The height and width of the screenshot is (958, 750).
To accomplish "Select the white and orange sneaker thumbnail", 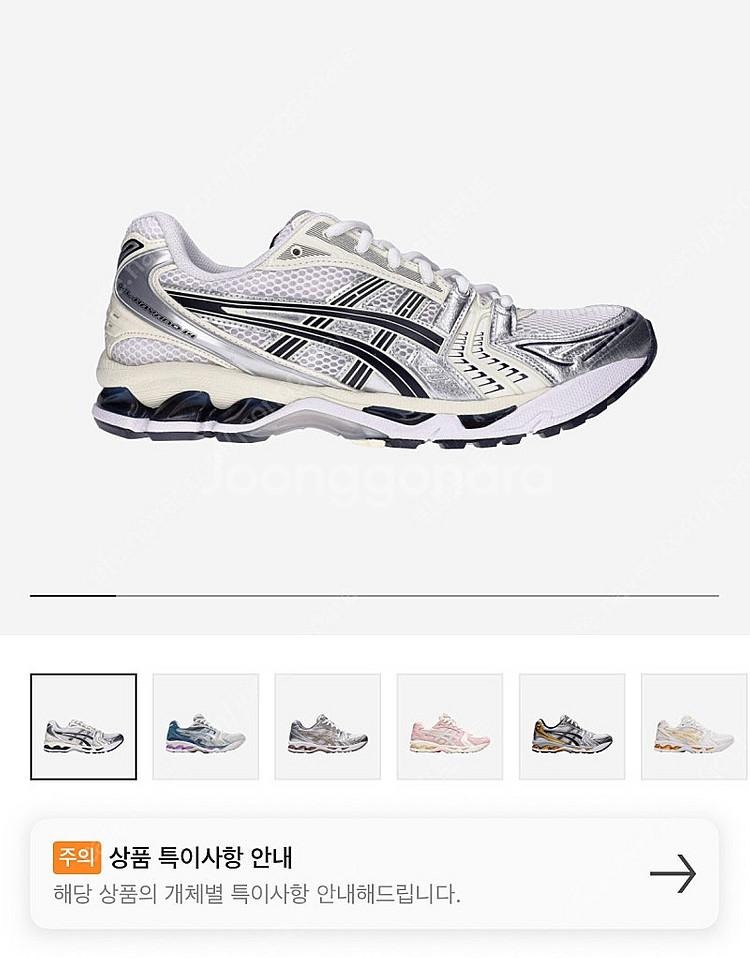I will pos(694,727).
